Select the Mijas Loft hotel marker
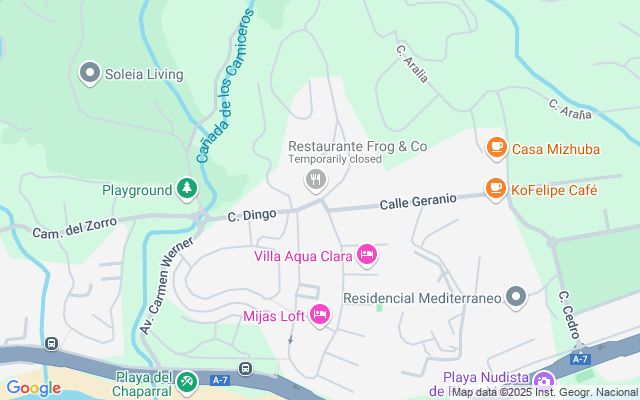Screen dimensions: 640x400 [x=320, y=315]
